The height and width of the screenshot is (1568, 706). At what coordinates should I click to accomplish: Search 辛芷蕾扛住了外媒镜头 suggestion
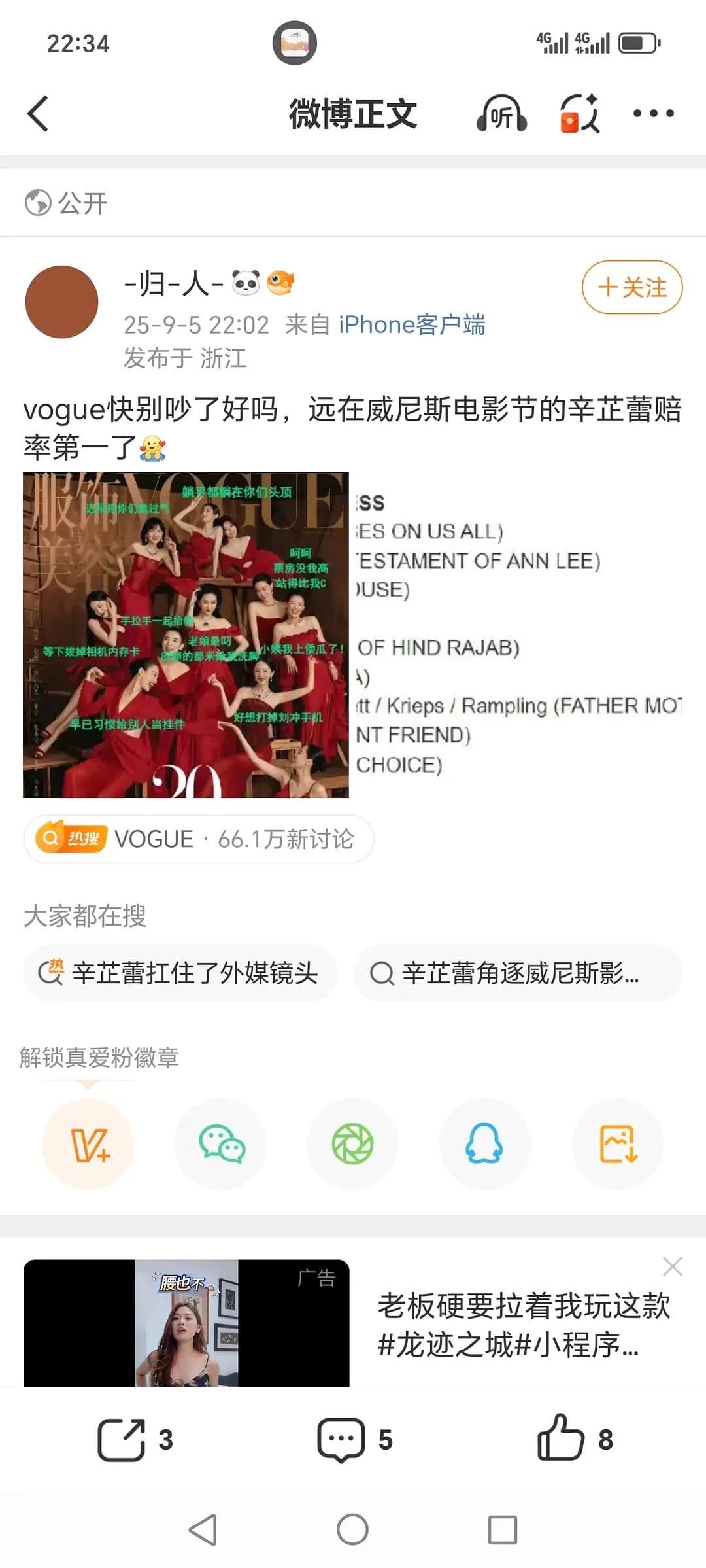coord(180,973)
